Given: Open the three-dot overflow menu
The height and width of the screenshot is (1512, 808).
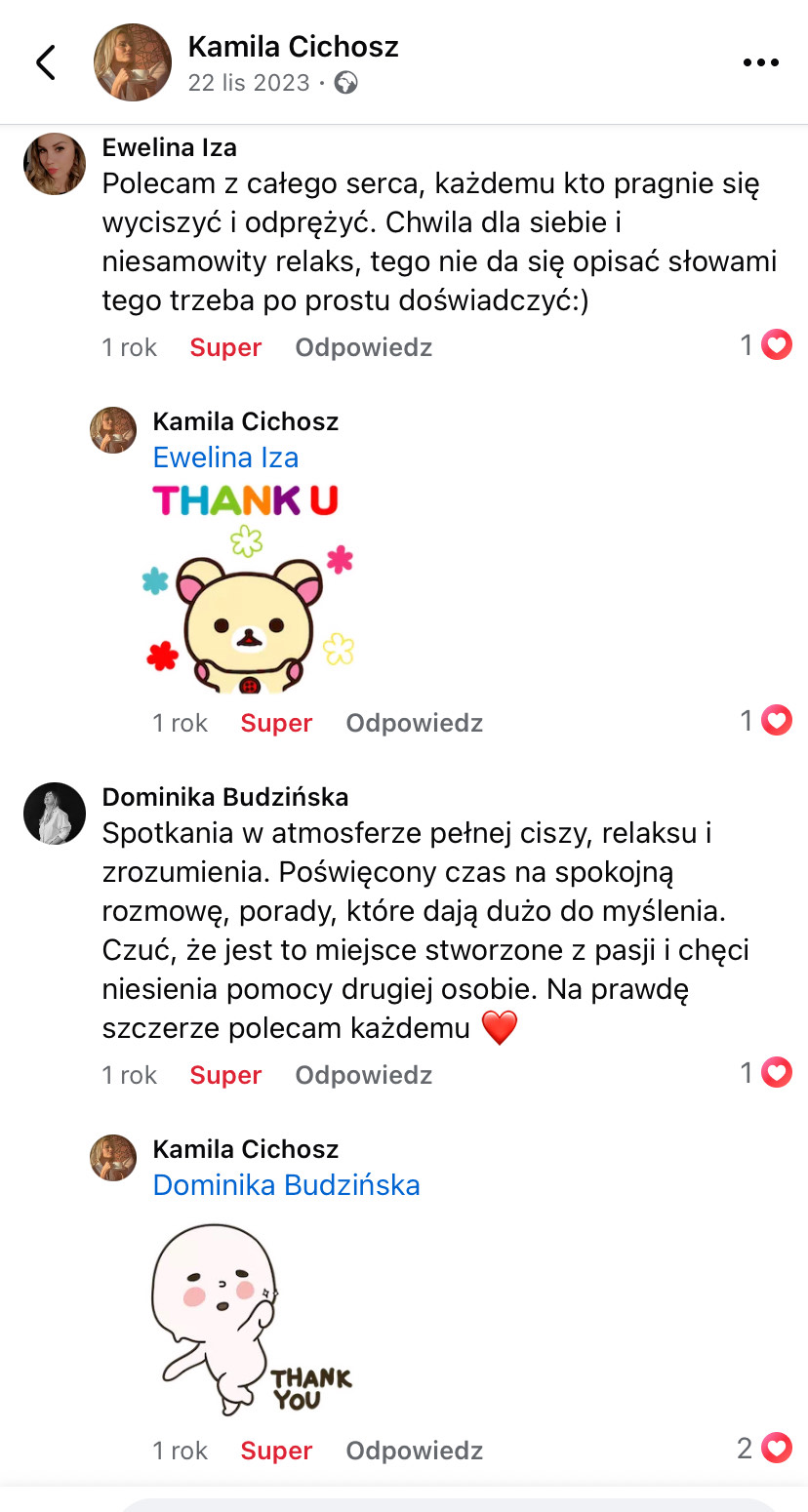Looking at the screenshot, I should pyautogui.click(x=760, y=62).
